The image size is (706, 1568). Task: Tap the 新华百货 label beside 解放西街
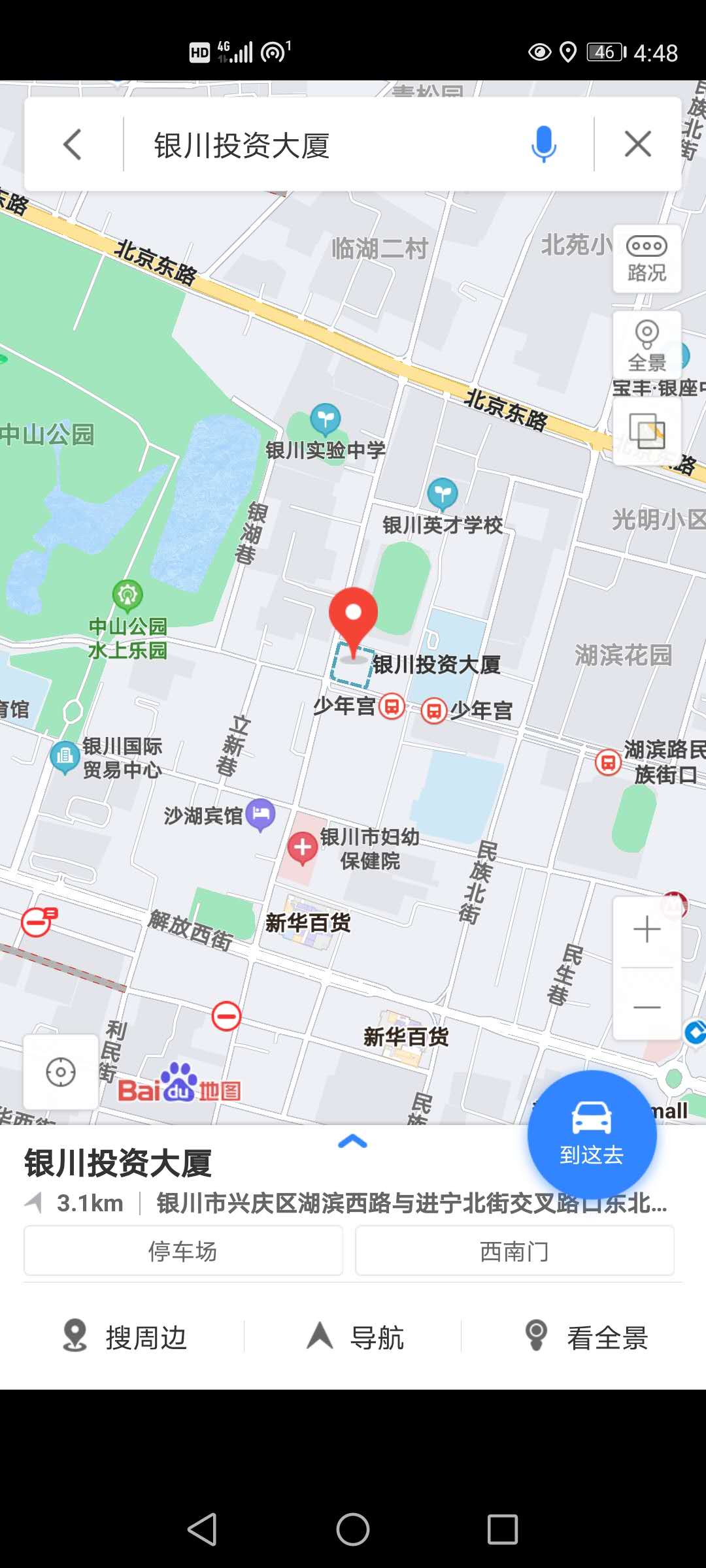[x=308, y=923]
